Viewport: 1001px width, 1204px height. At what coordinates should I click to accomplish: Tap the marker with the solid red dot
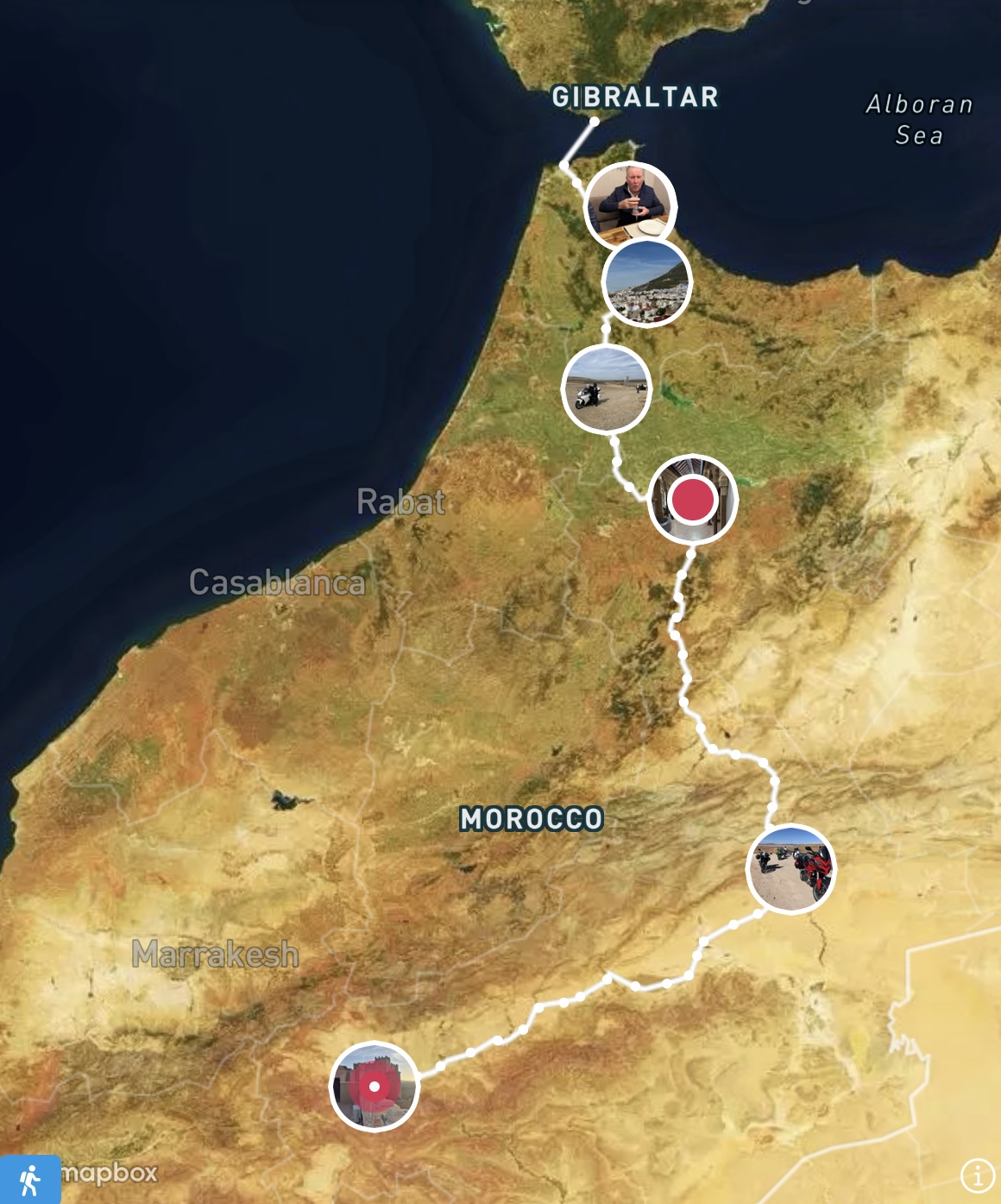coord(693,499)
